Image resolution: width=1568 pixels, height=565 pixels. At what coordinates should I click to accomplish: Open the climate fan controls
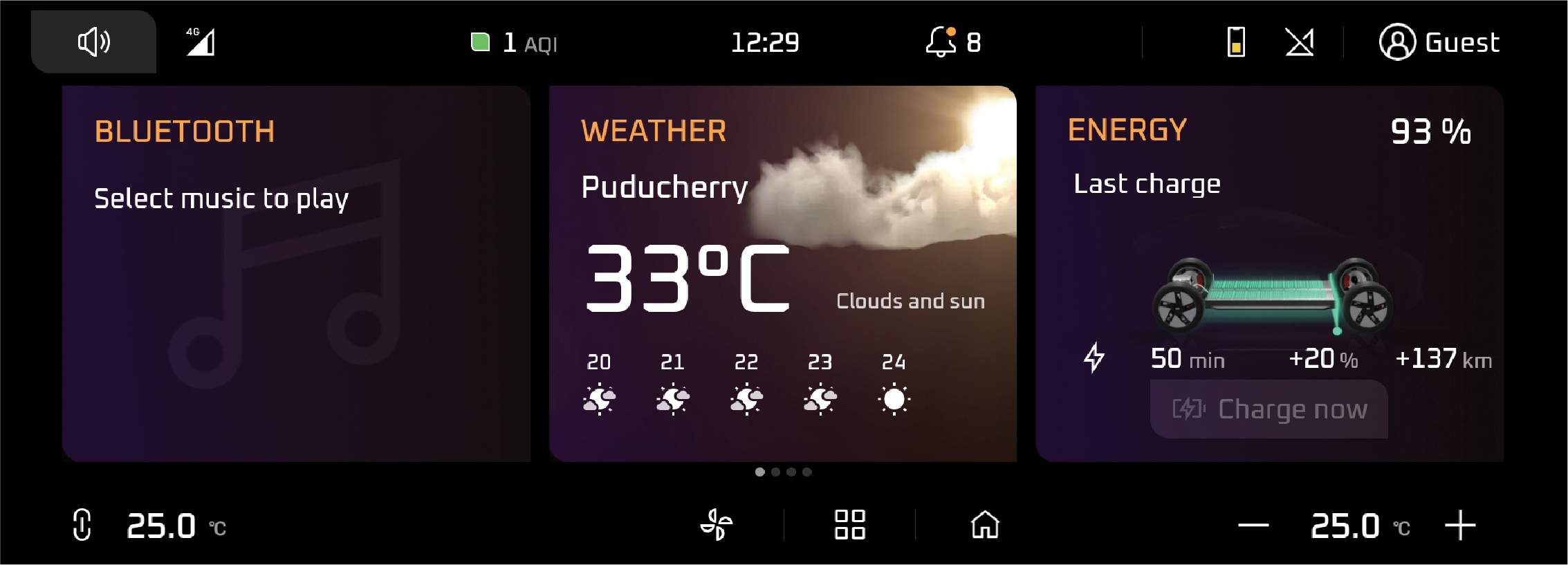717,525
